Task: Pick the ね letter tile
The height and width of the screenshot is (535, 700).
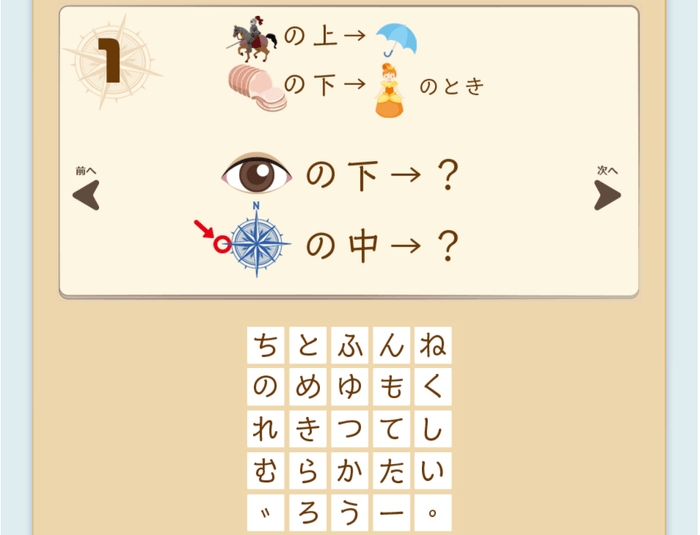Action: click(x=433, y=345)
